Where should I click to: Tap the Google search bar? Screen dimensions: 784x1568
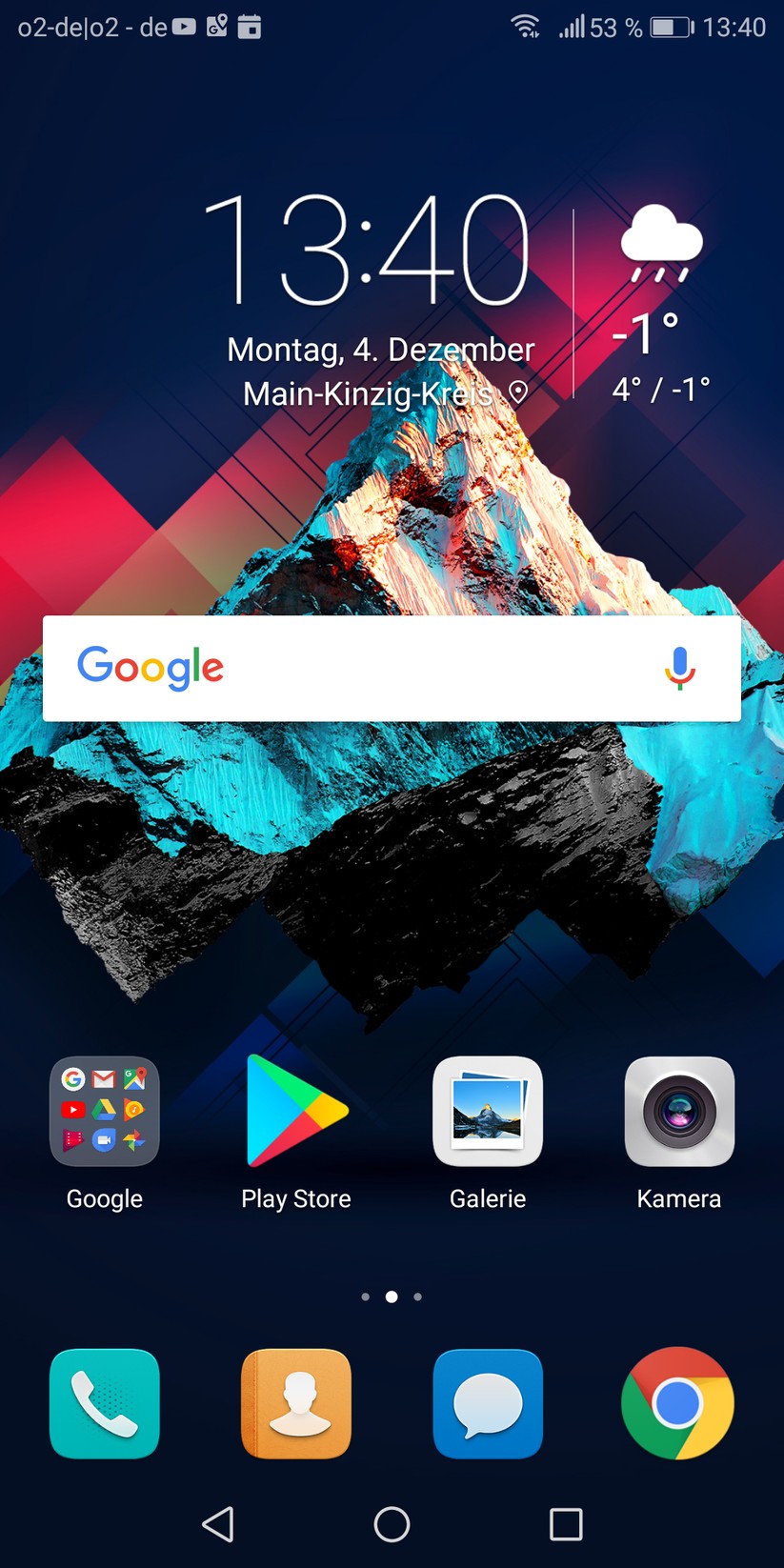381,668
